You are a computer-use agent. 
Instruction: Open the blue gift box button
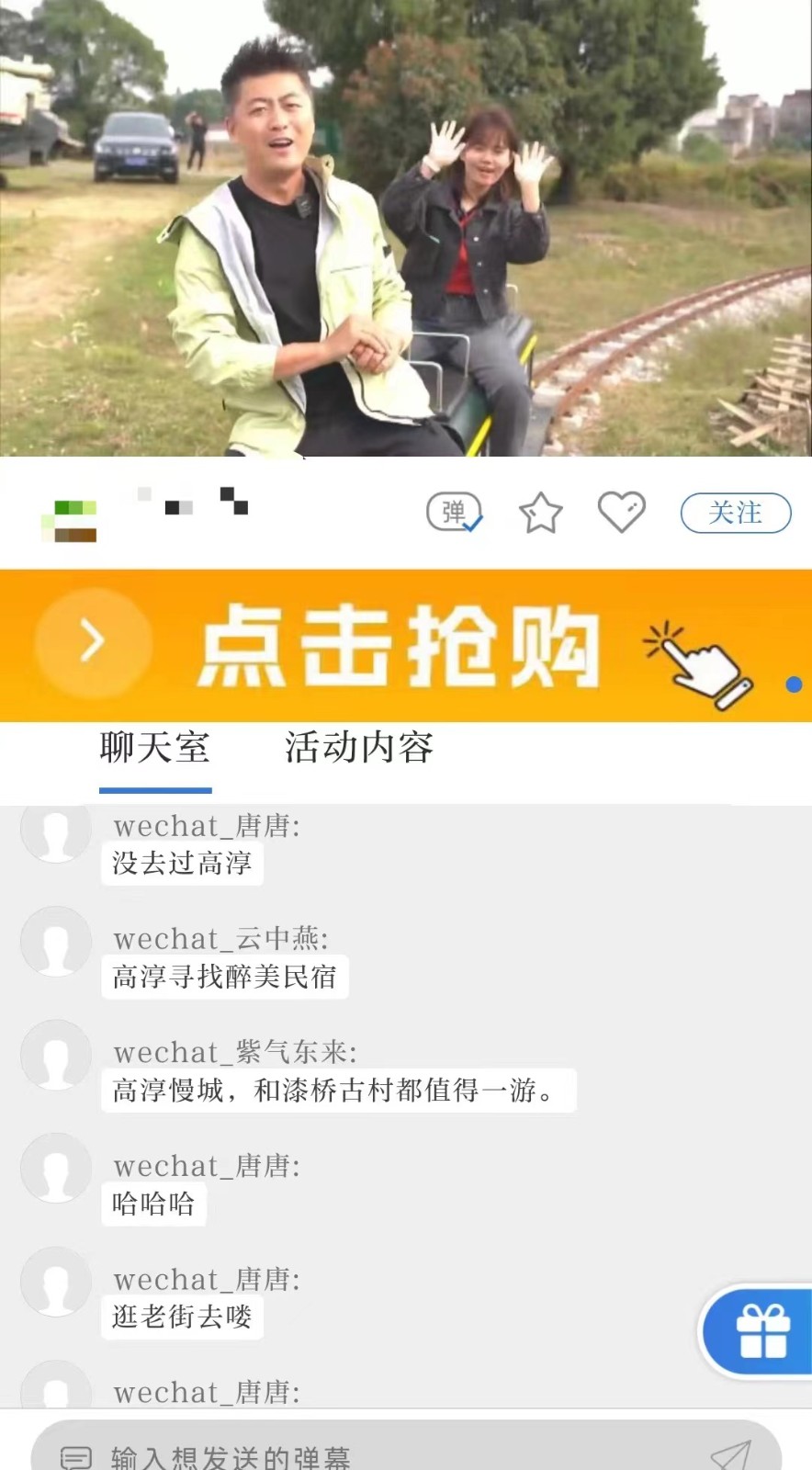(761, 1330)
